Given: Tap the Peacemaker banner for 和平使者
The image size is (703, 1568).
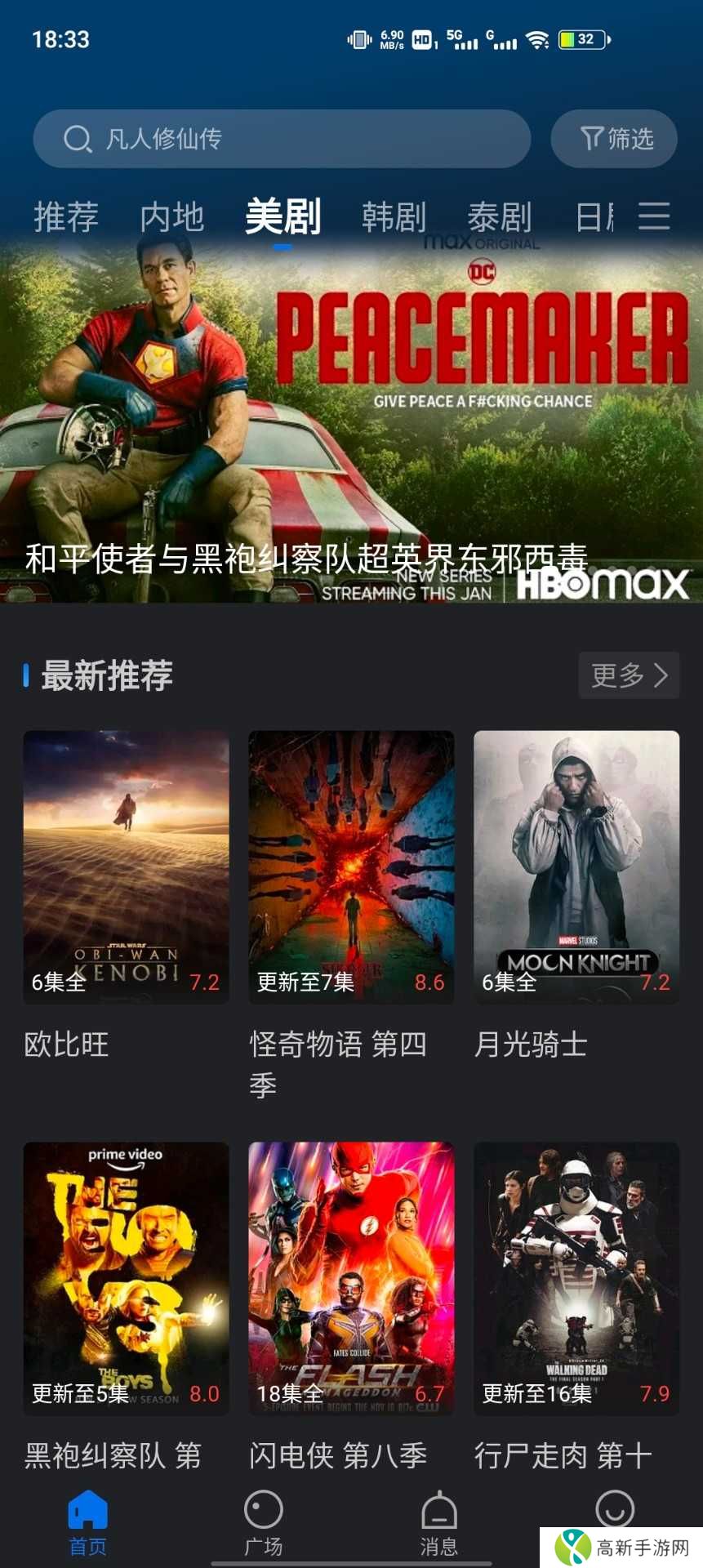Looking at the screenshot, I should tap(351, 416).
